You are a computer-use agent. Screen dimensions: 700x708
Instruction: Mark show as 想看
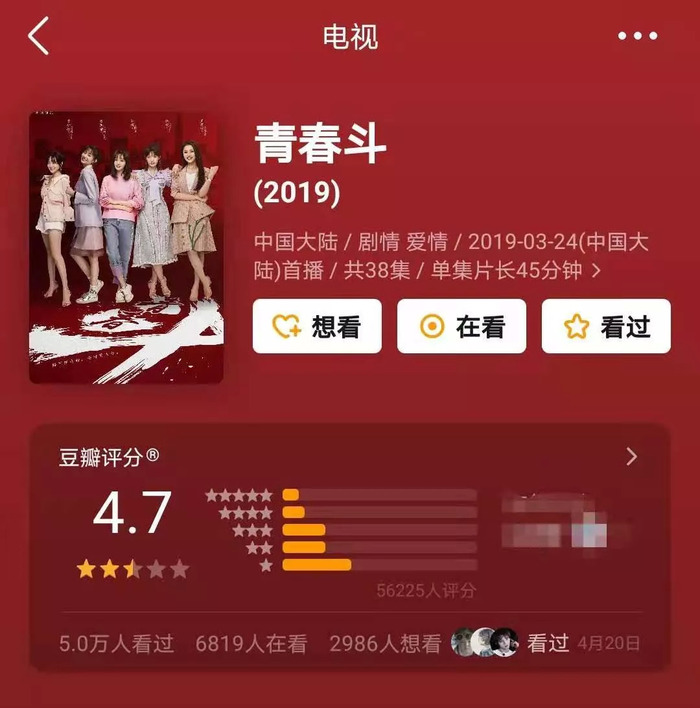(x=317, y=326)
